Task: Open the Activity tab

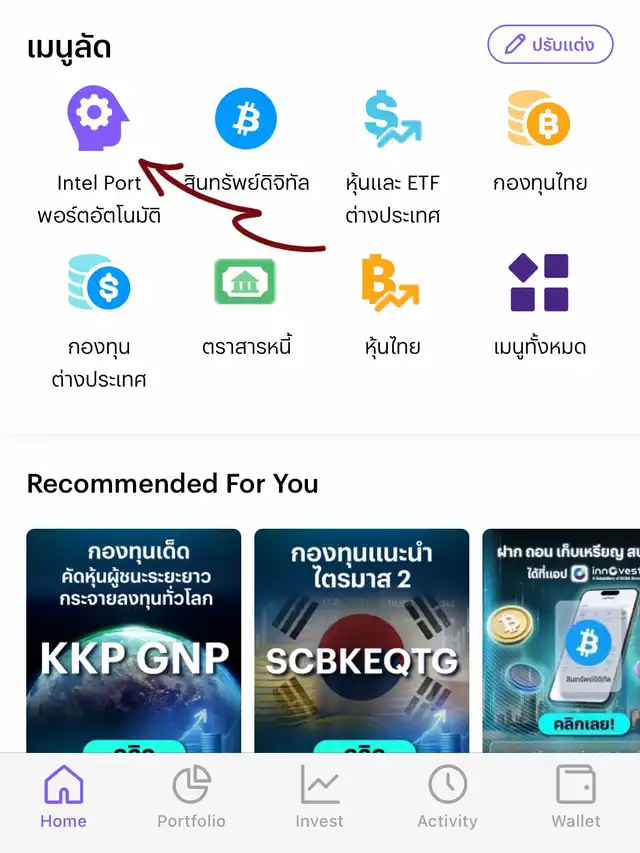Action: pyautogui.click(x=447, y=797)
